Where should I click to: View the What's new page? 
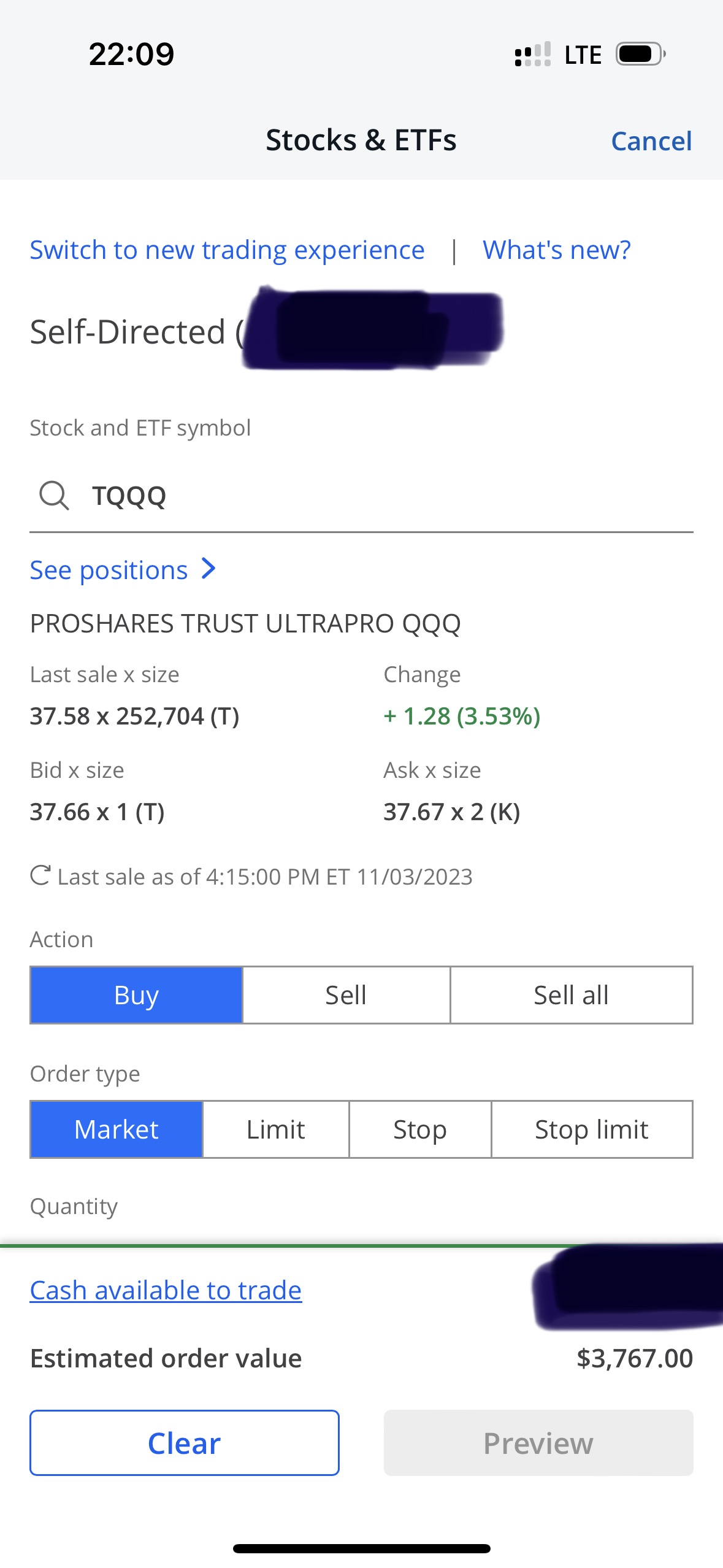556,250
